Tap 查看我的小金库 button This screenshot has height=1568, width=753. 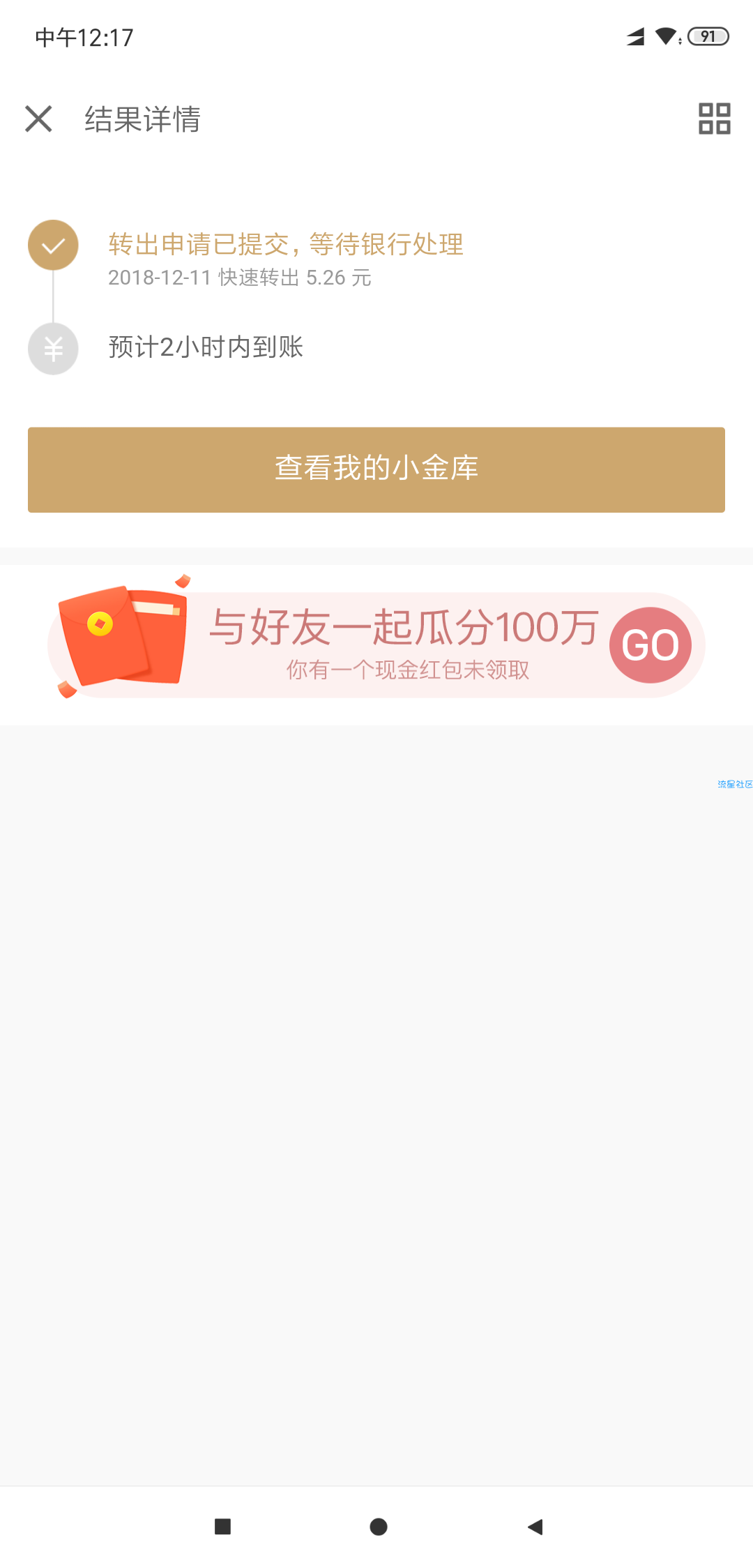(376, 469)
